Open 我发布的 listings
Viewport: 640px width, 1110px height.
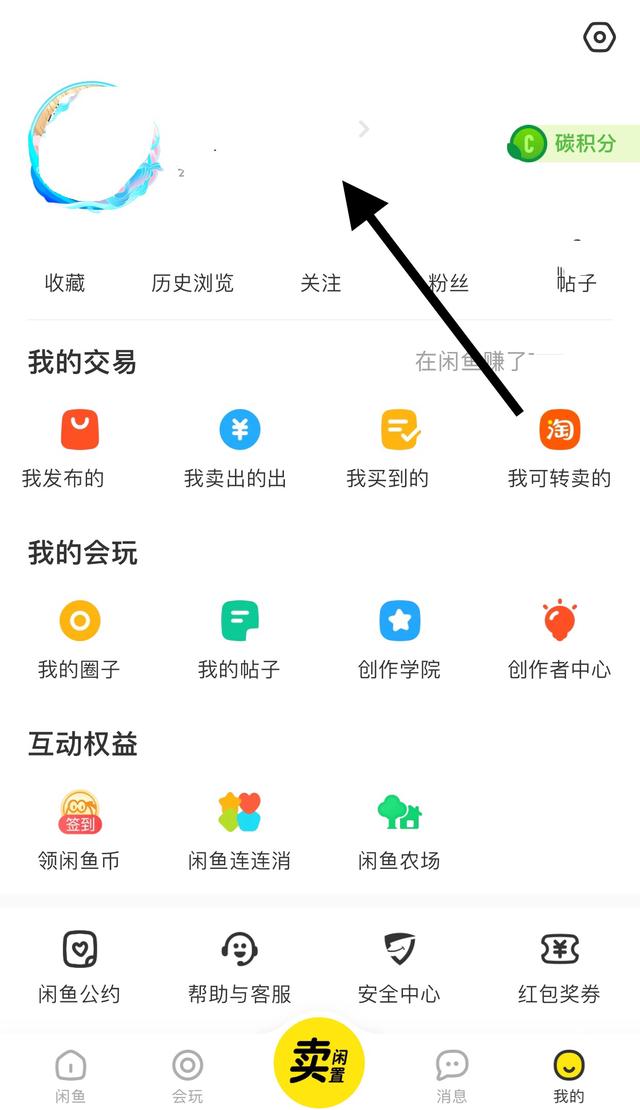click(x=80, y=448)
